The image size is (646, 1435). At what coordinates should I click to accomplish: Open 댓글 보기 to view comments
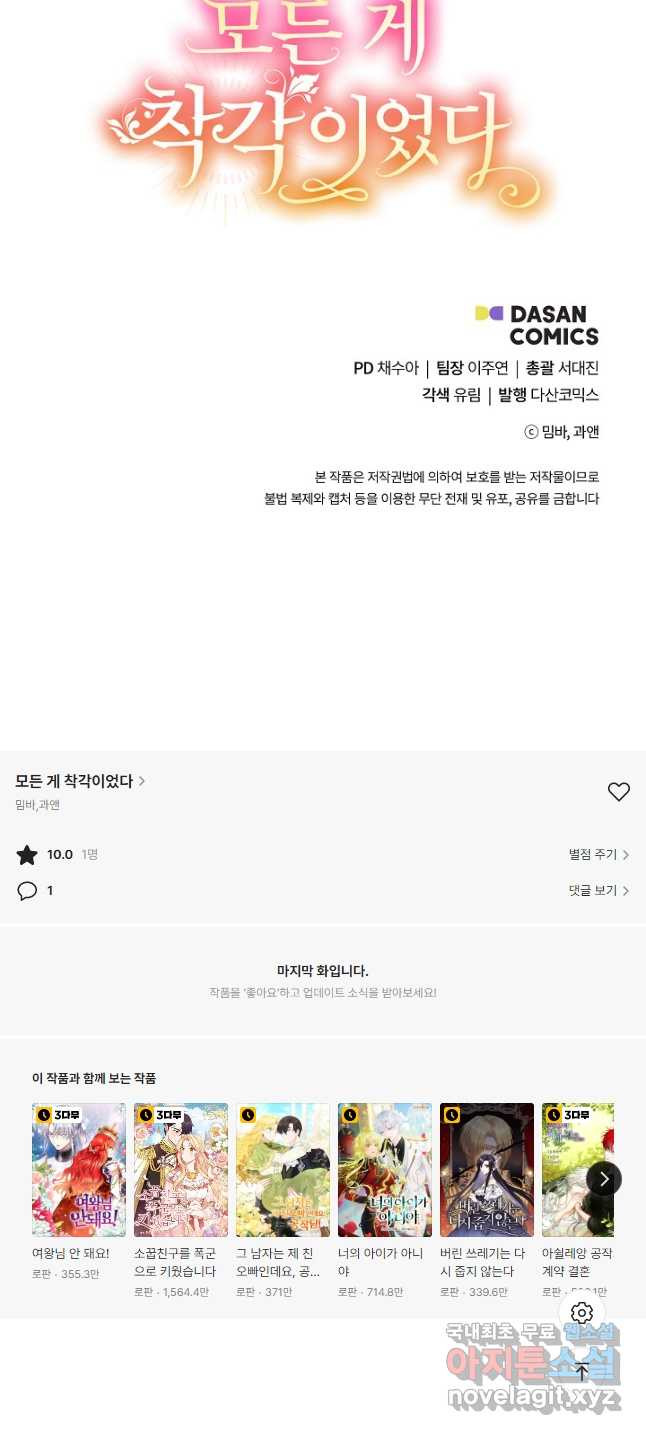598,890
